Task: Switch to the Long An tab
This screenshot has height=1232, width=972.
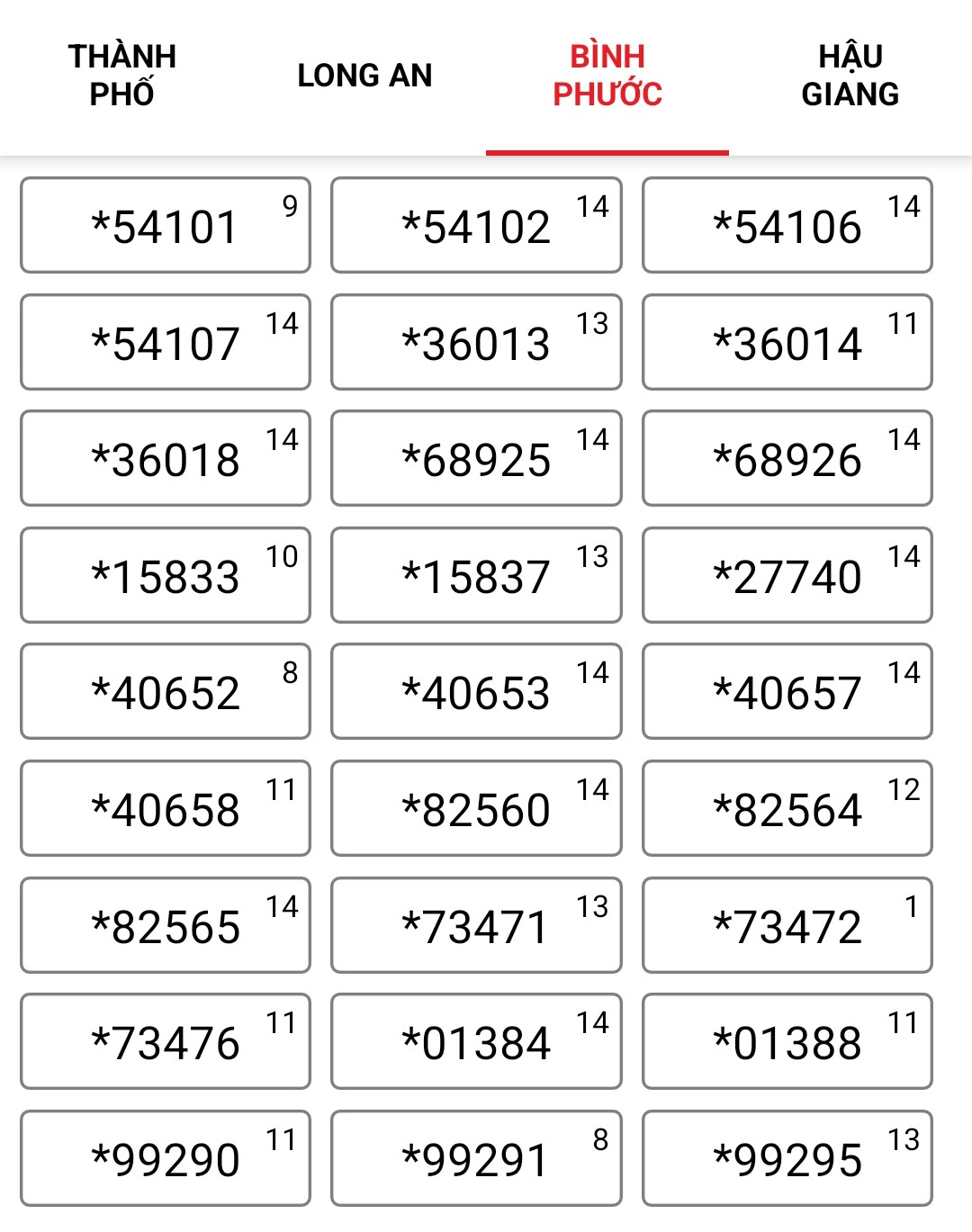Action: 364,76
